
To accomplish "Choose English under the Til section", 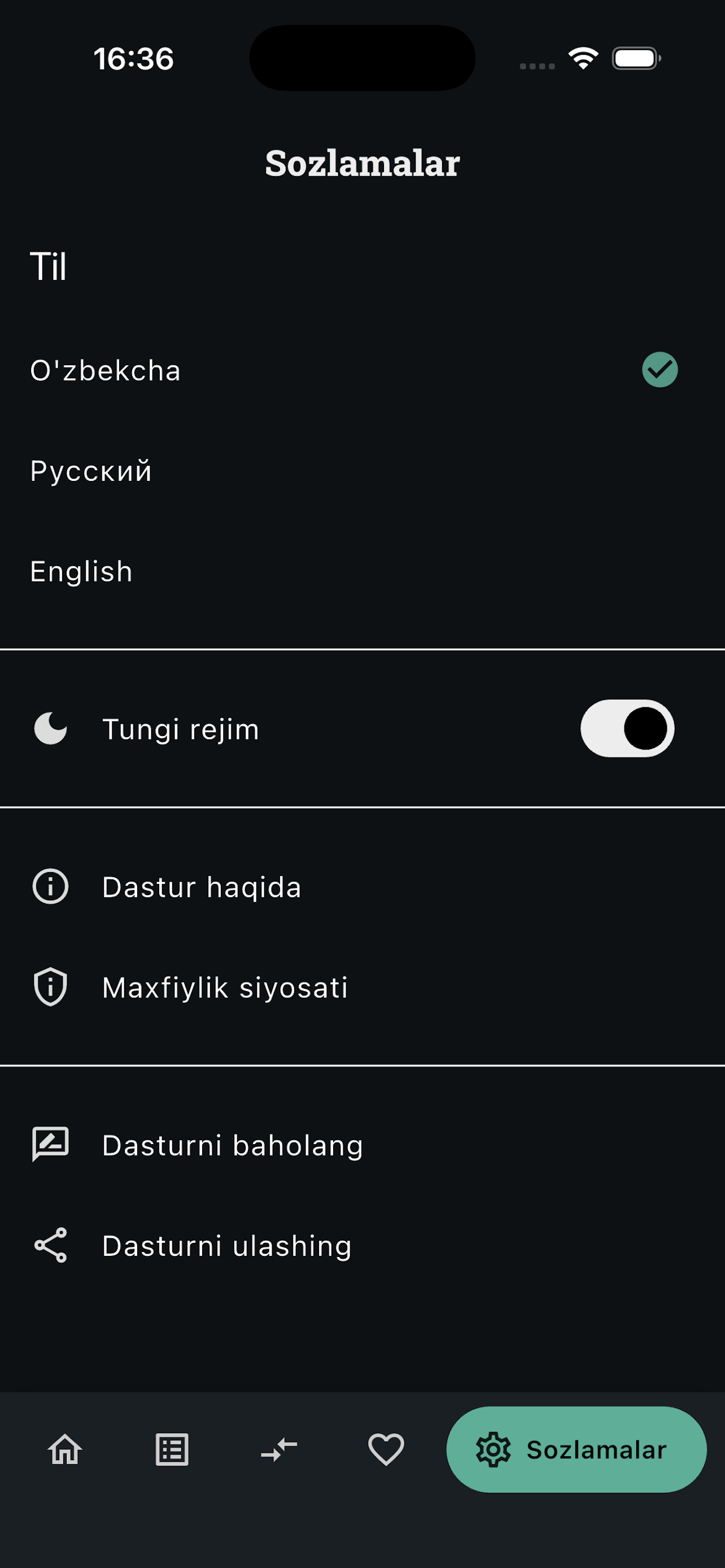I will pyautogui.click(x=81, y=570).
